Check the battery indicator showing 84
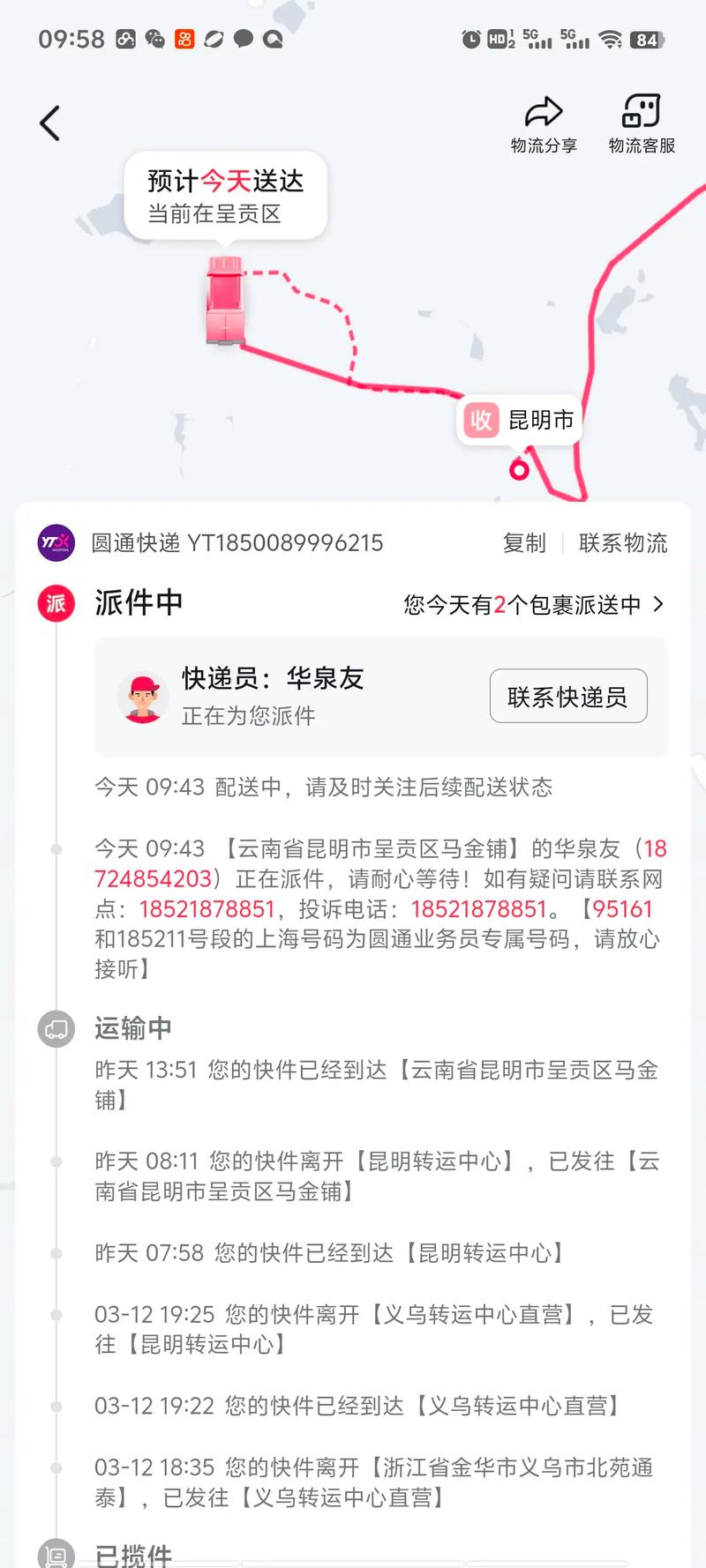This screenshot has width=706, height=1568. [x=648, y=39]
